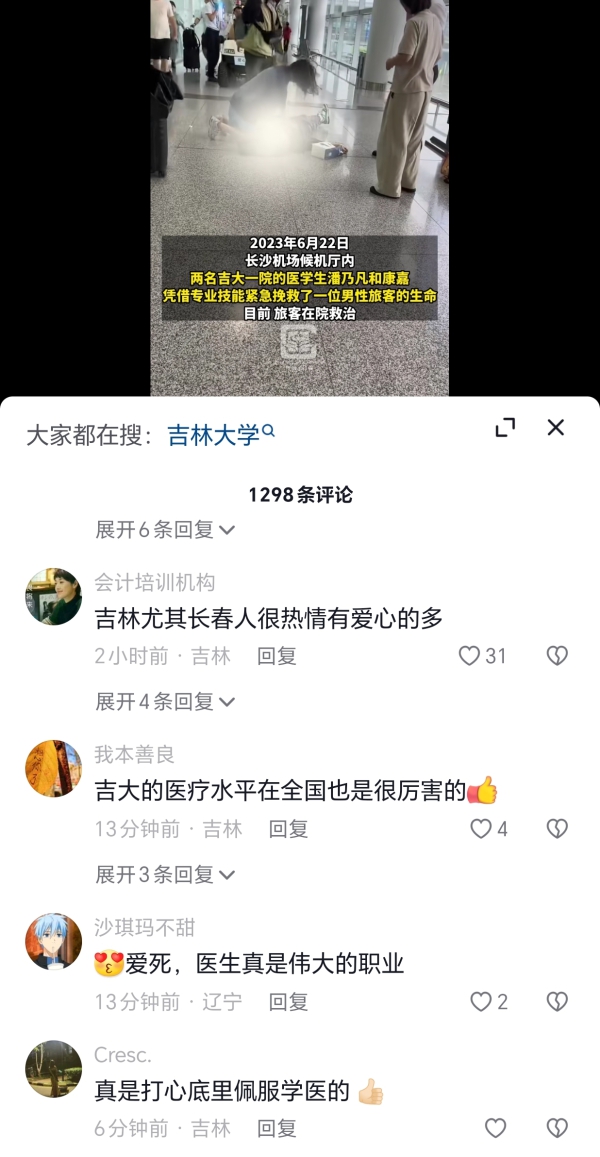Reply to 我本善良's comment

[288, 829]
